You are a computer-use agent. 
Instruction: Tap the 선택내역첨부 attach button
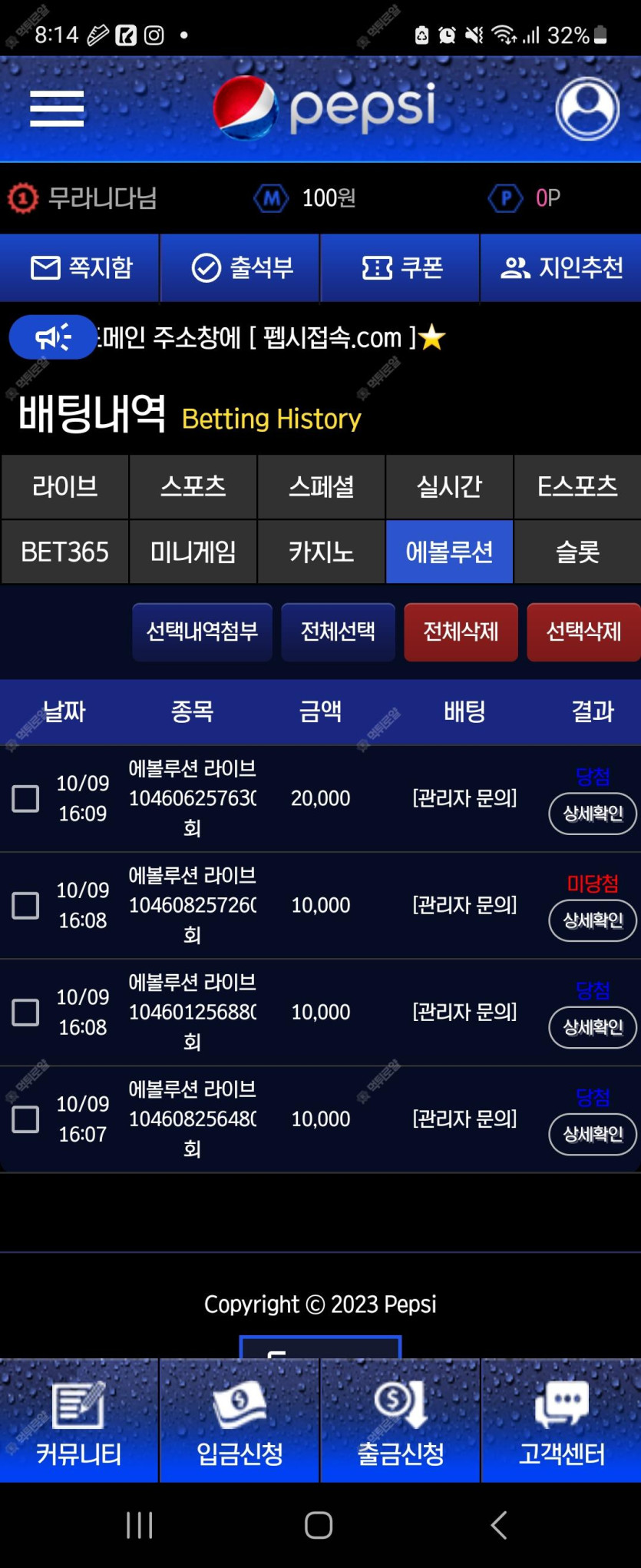coord(202,632)
